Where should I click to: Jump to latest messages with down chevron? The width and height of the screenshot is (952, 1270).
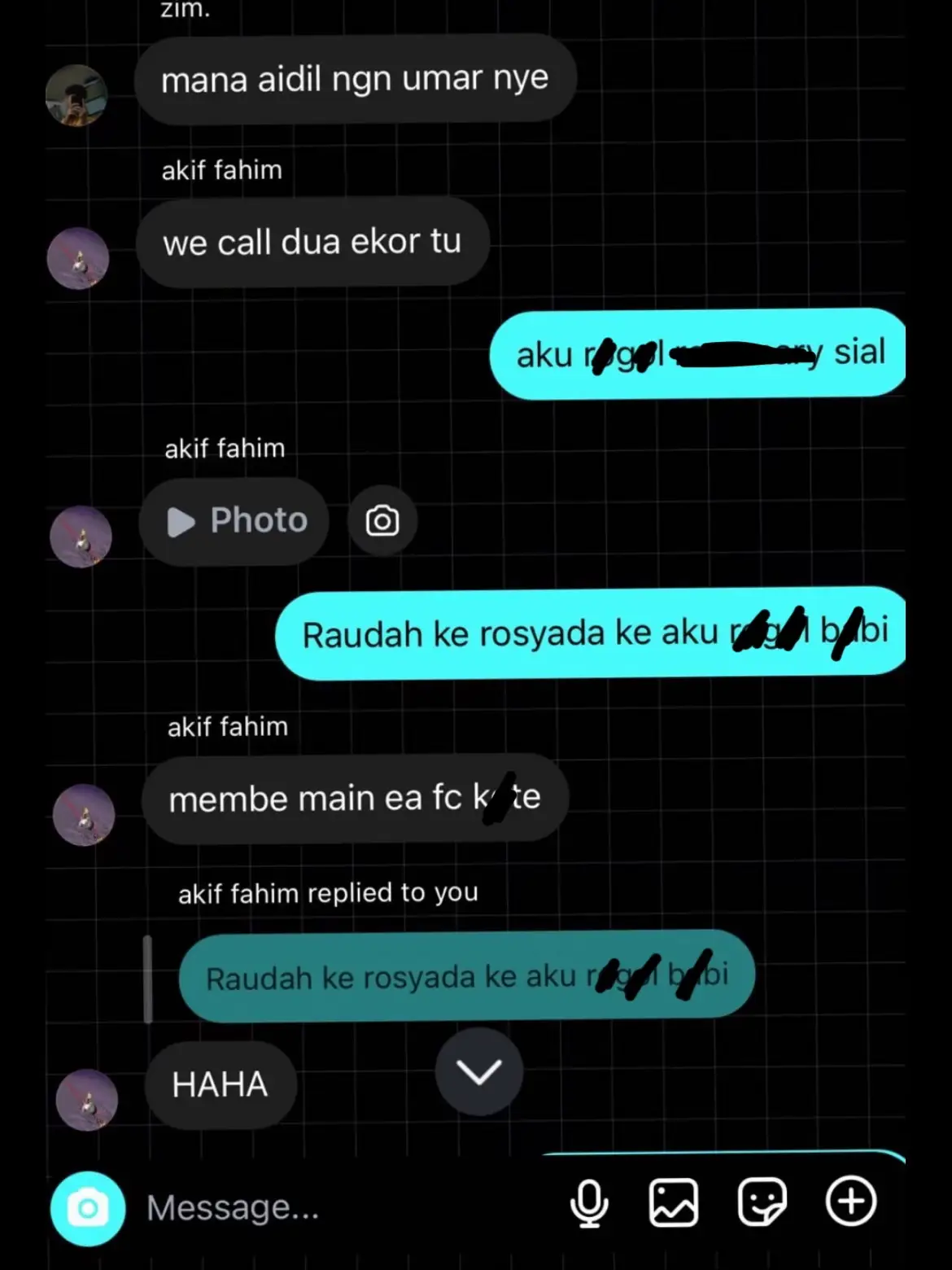tap(478, 1071)
